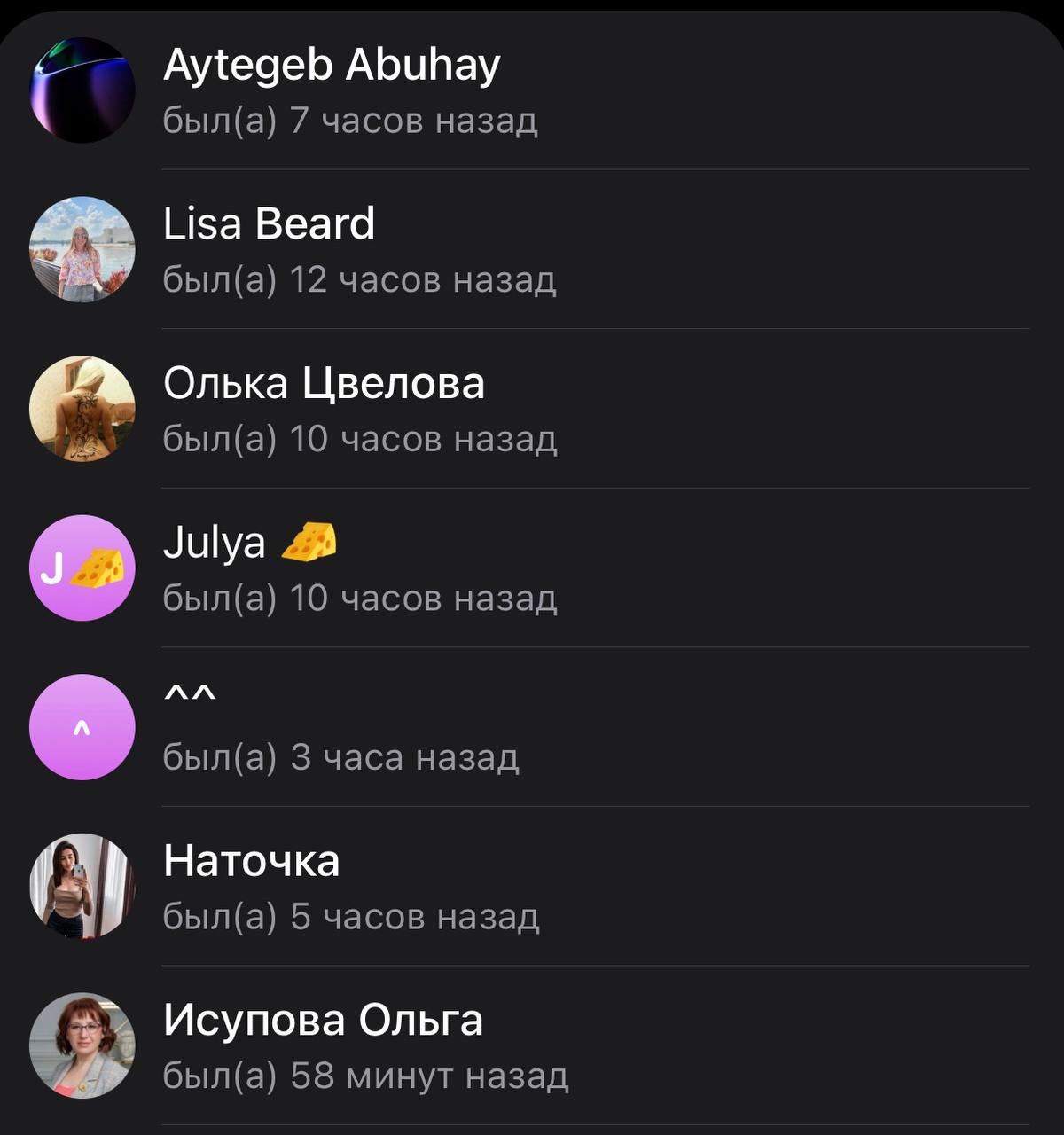Open Aytegeb Abuhay's contact row
This screenshot has height=1135, width=1064.
pyautogui.click(x=532, y=90)
